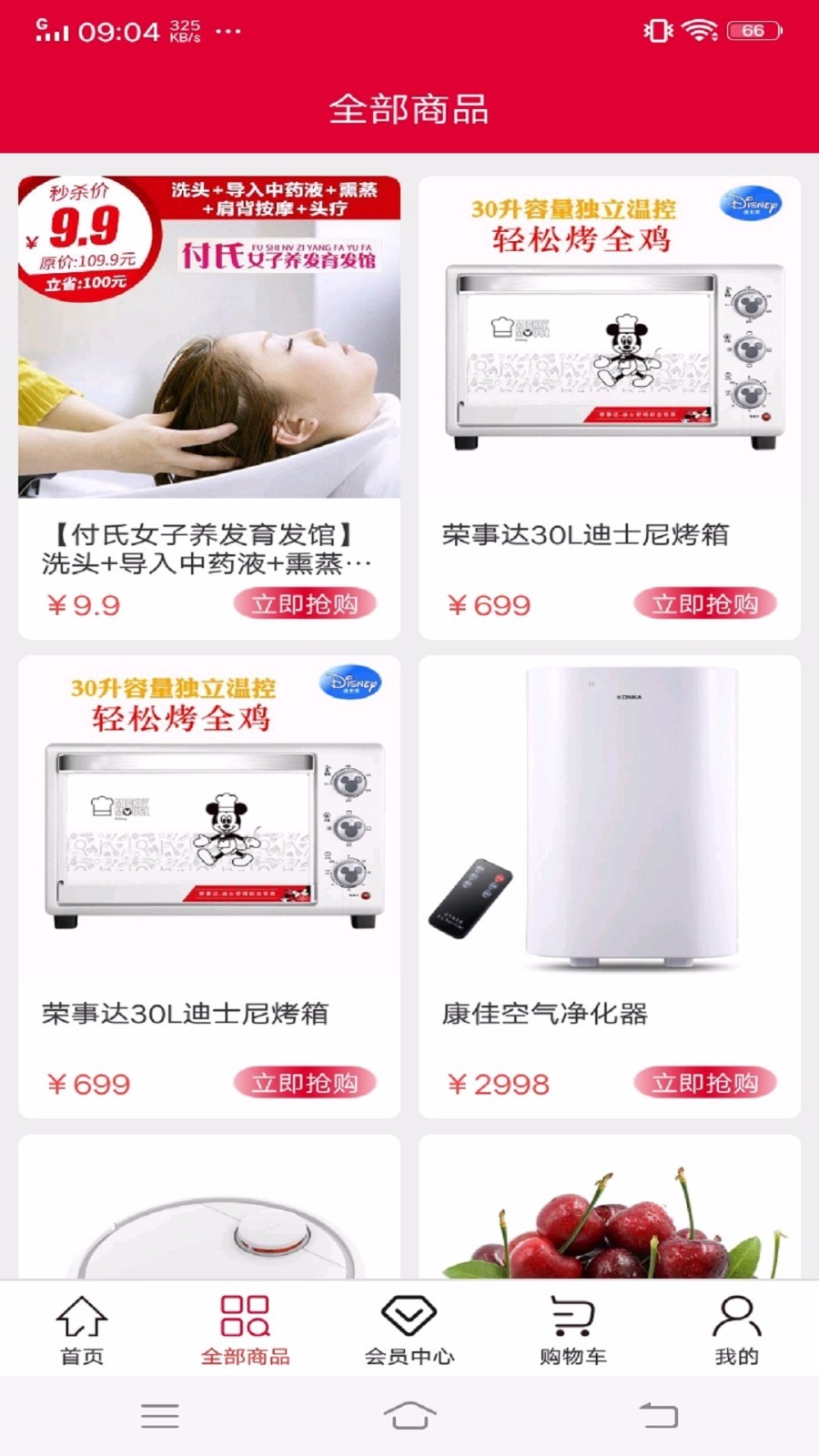Tap the Android back navigation icon
Screen dimensions: 819x1456
tap(658, 1416)
